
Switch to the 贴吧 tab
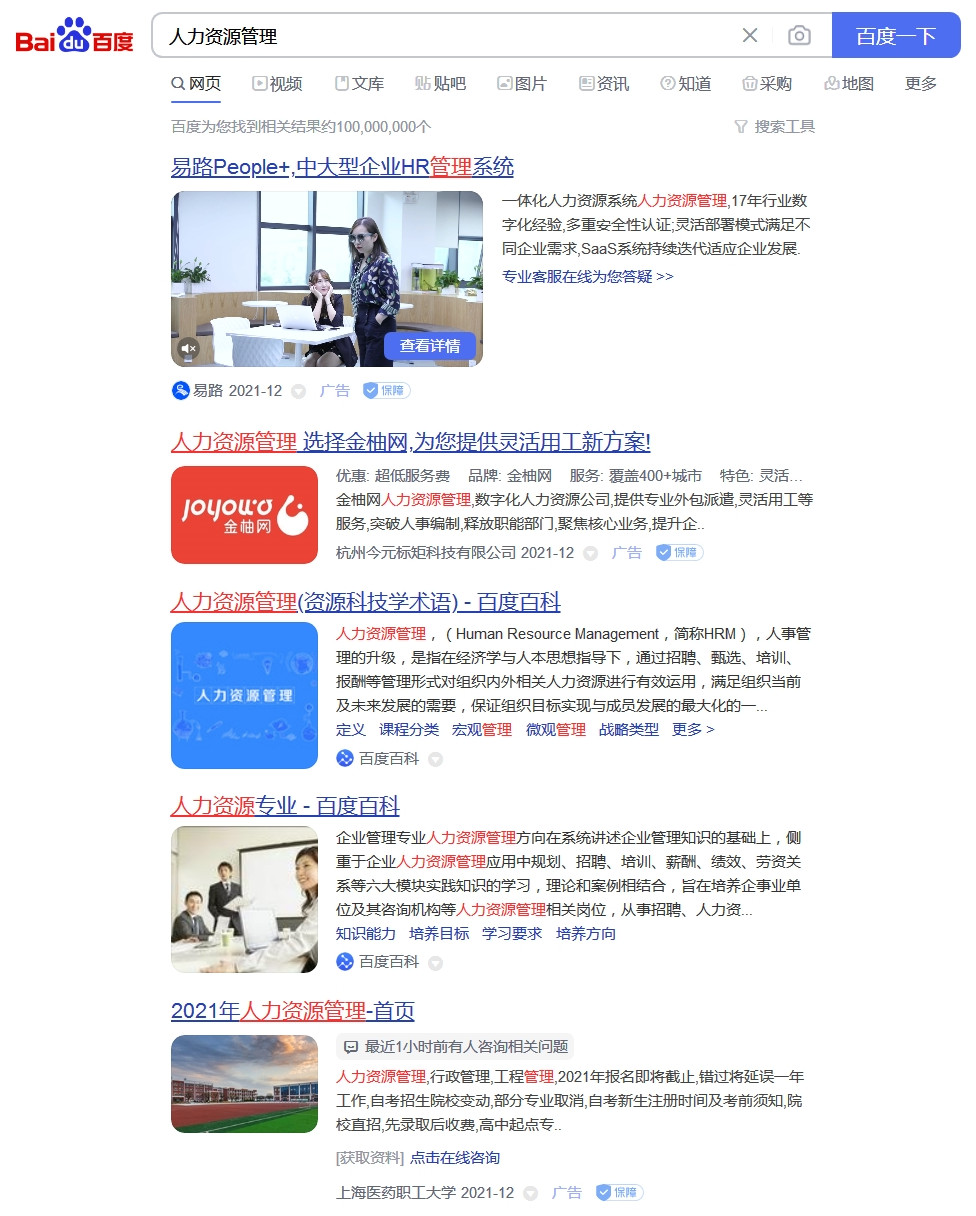pos(440,84)
